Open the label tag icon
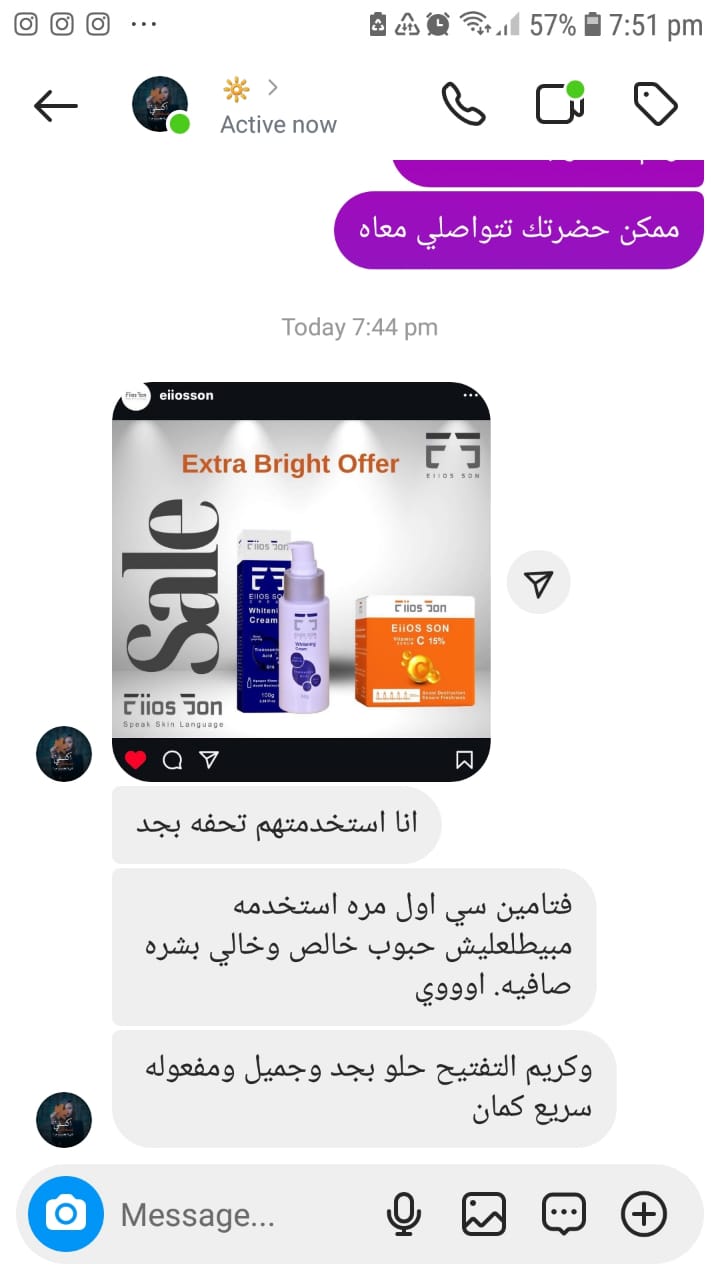Viewport: 720px width, 1280px height. [x=656, y=104]
